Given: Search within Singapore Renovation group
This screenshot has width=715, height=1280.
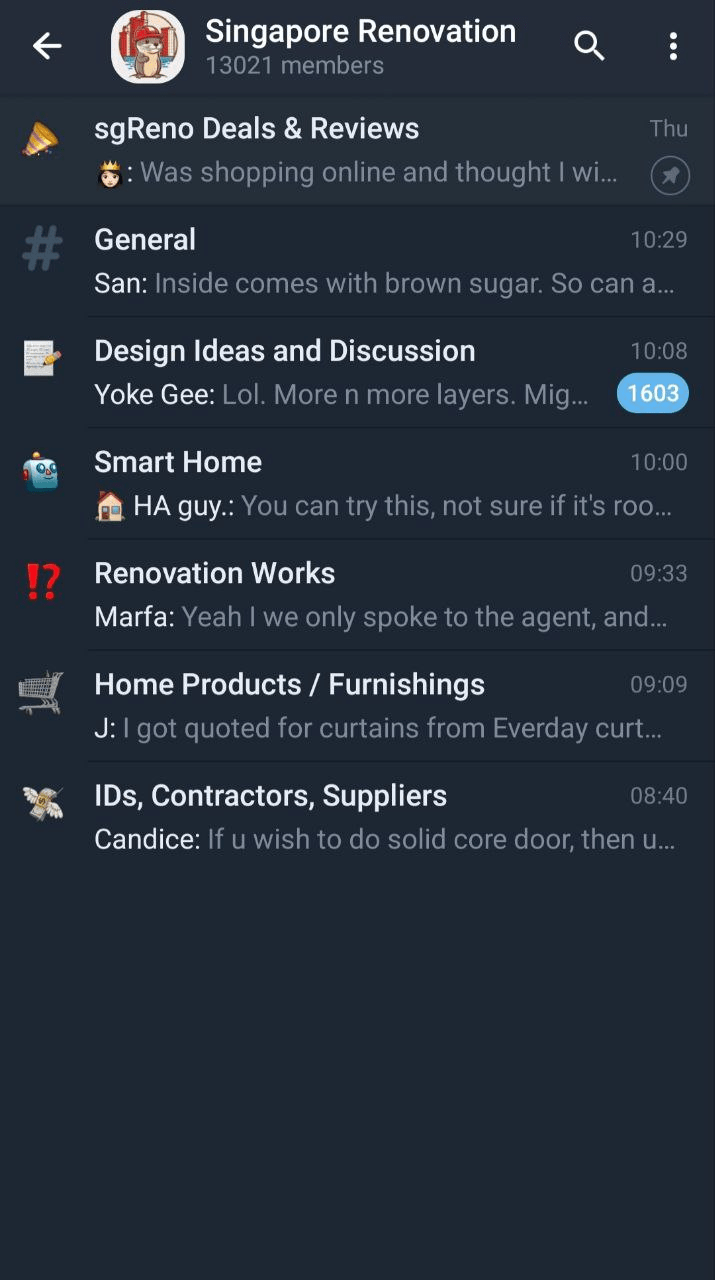Looking at the screenshot, I should click(589, 46).
